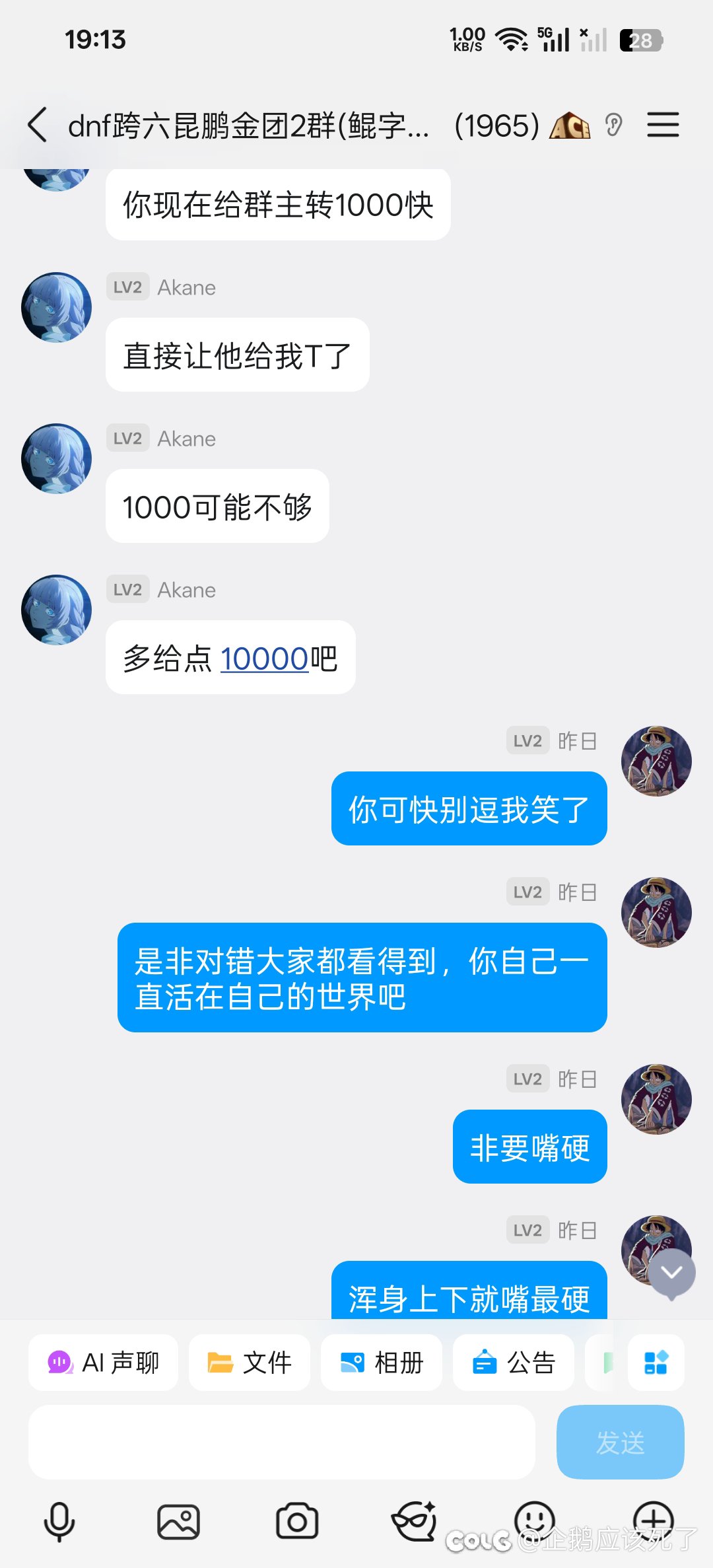The image size is (713, 1568).
Task: Open the image picker icon
Action: click(x=178, y=1522)
